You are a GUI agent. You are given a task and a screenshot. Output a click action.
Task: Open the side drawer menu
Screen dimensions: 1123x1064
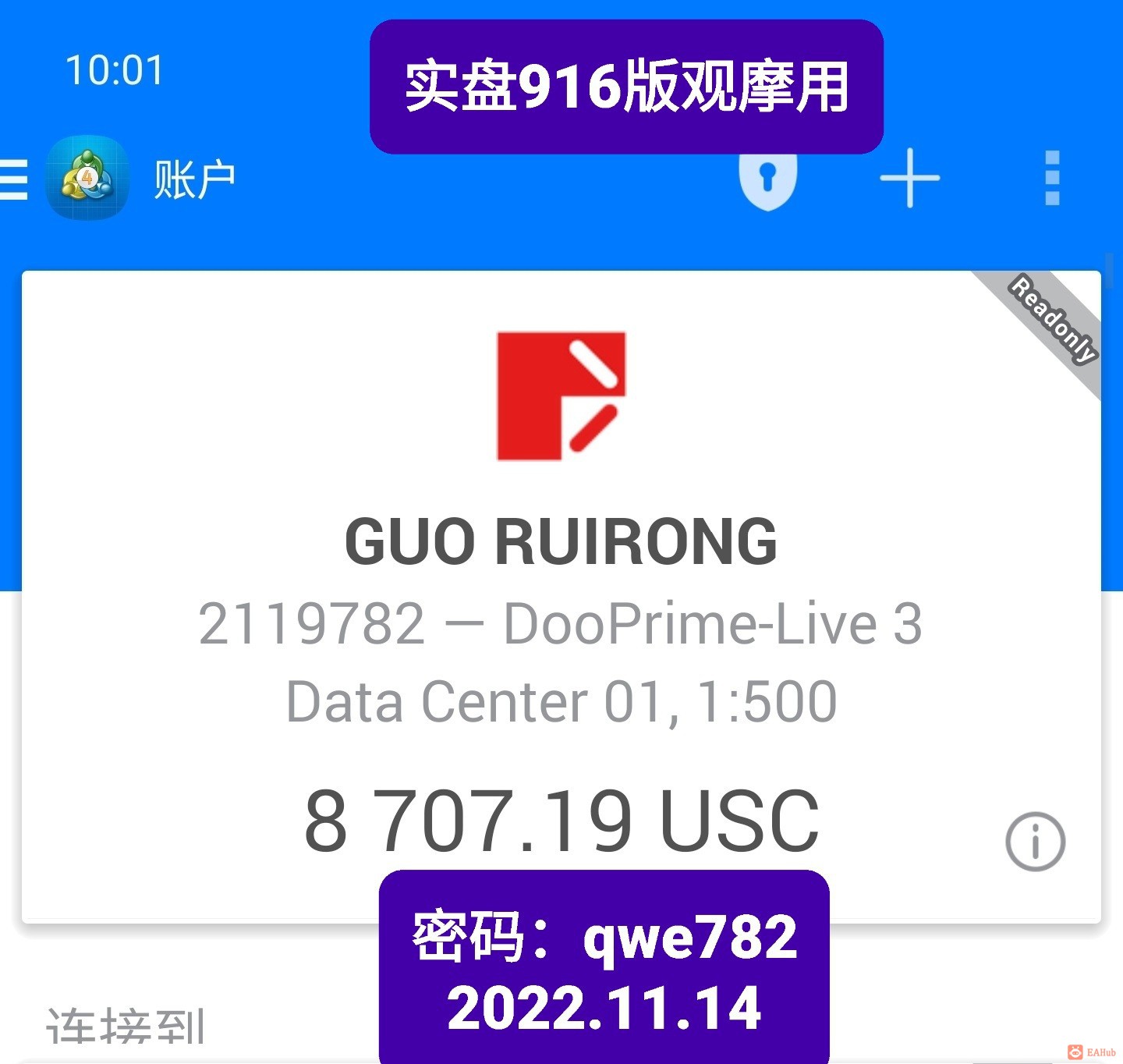point(14,179)
